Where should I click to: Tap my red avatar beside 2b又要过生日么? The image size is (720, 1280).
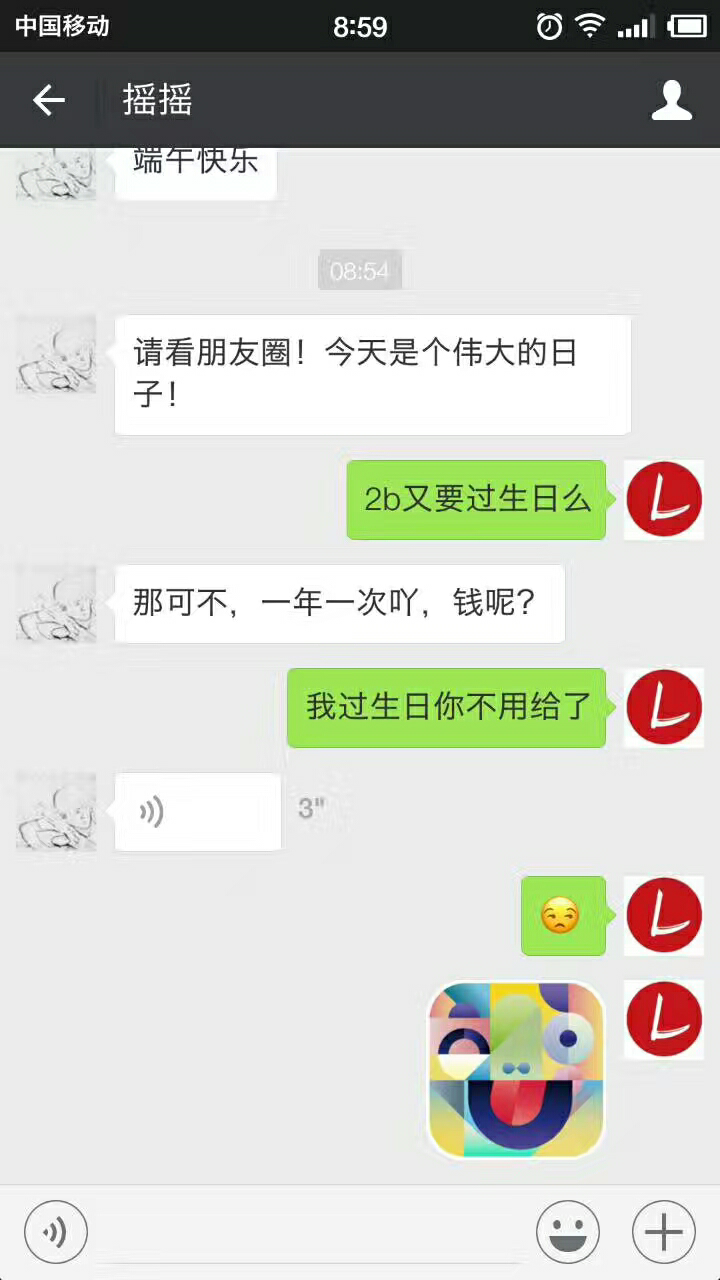pos(664,500)
